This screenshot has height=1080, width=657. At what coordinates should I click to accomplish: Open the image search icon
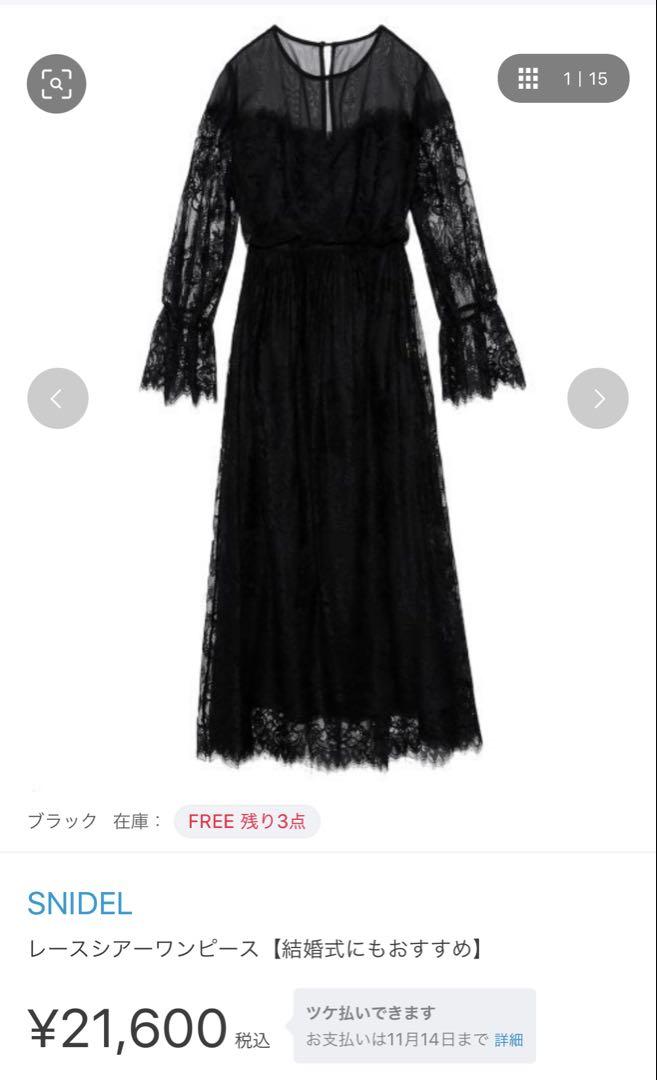[x=56, y=83]
